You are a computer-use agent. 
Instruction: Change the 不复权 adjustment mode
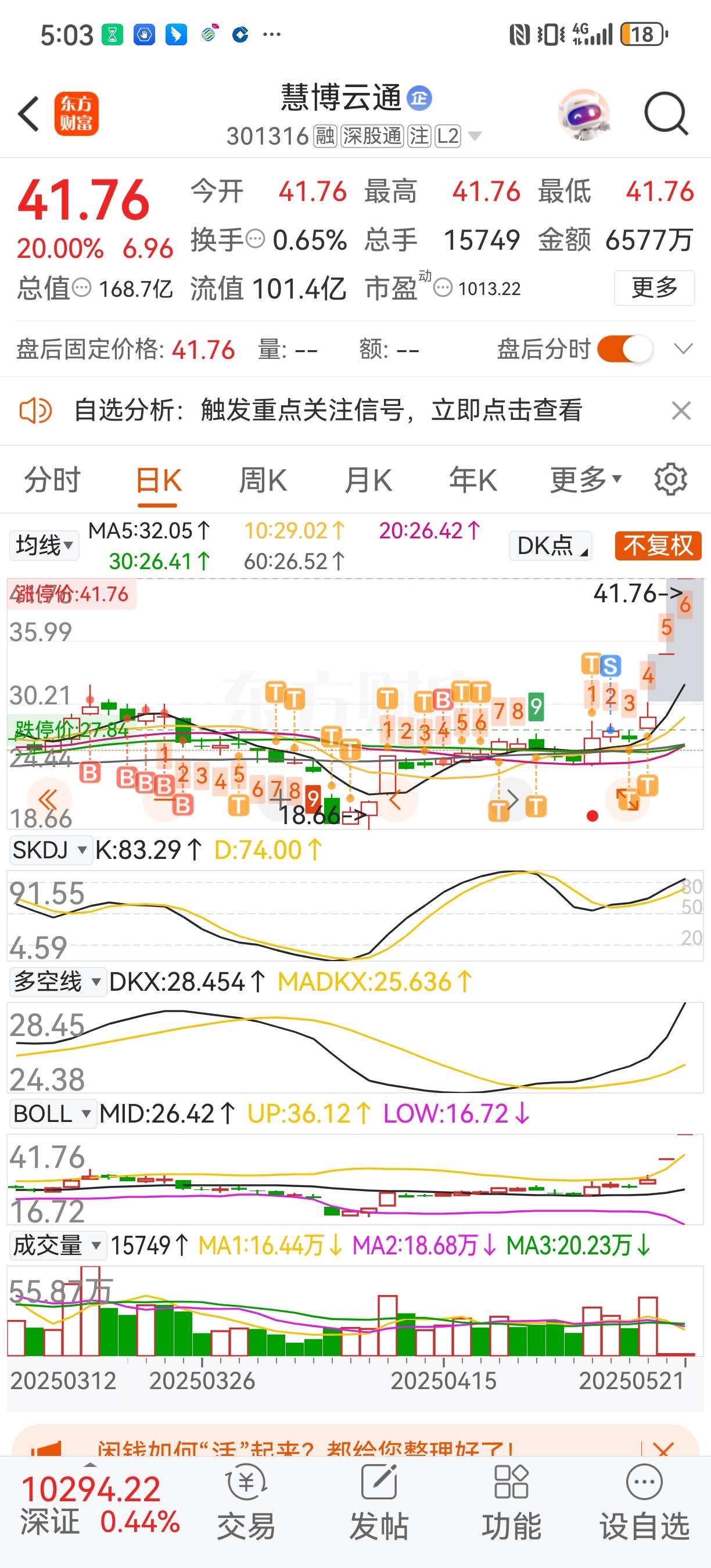658,545
